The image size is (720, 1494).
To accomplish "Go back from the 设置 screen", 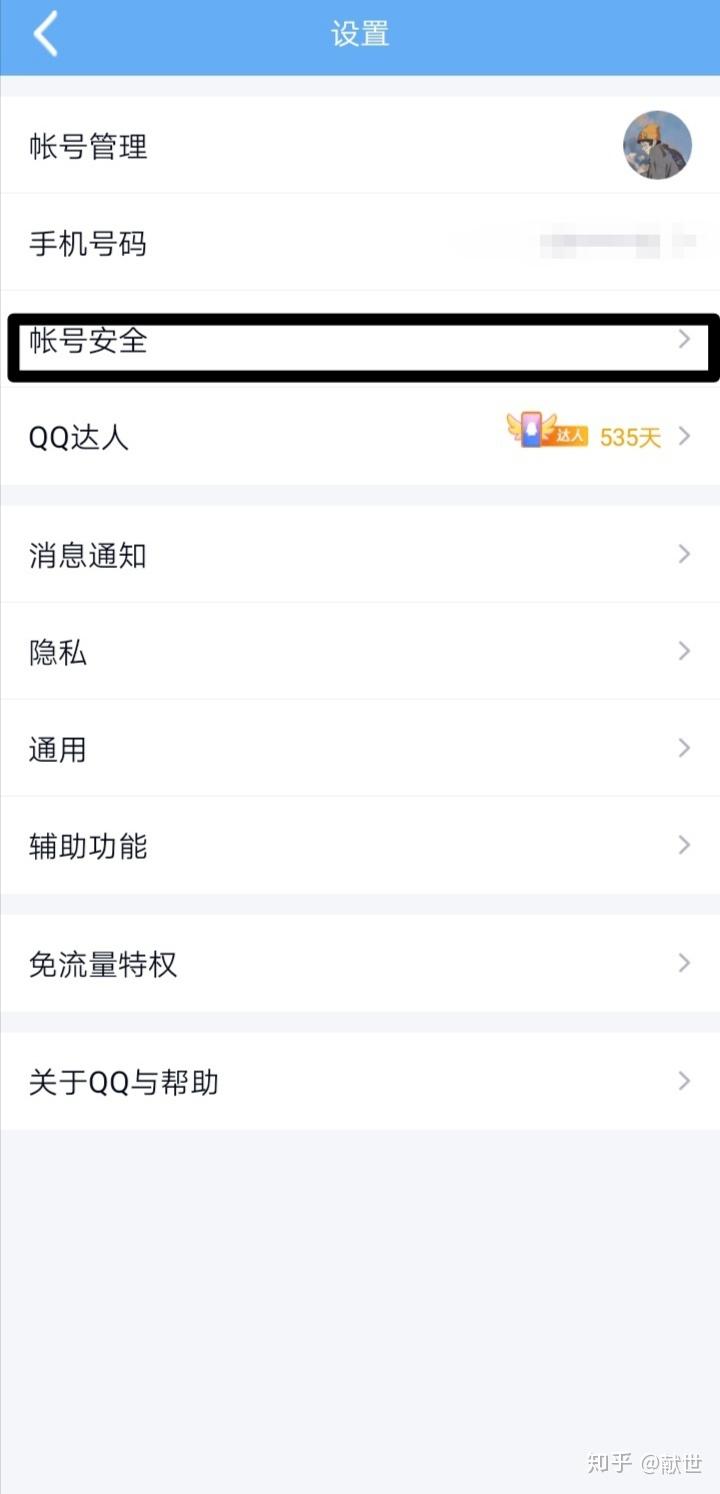I will (46, 34).
